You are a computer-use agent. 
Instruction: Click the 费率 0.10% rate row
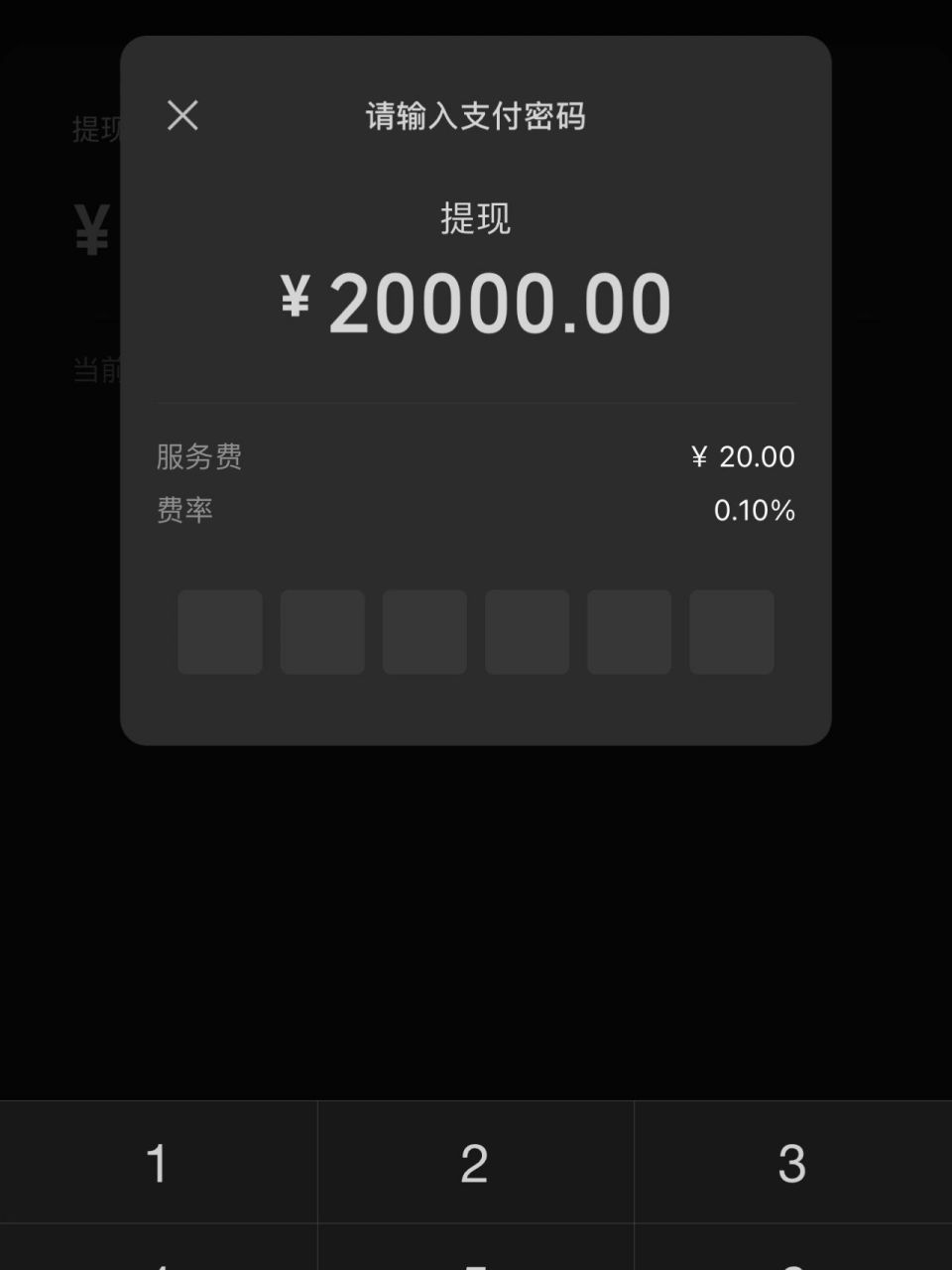click(476, 510)
